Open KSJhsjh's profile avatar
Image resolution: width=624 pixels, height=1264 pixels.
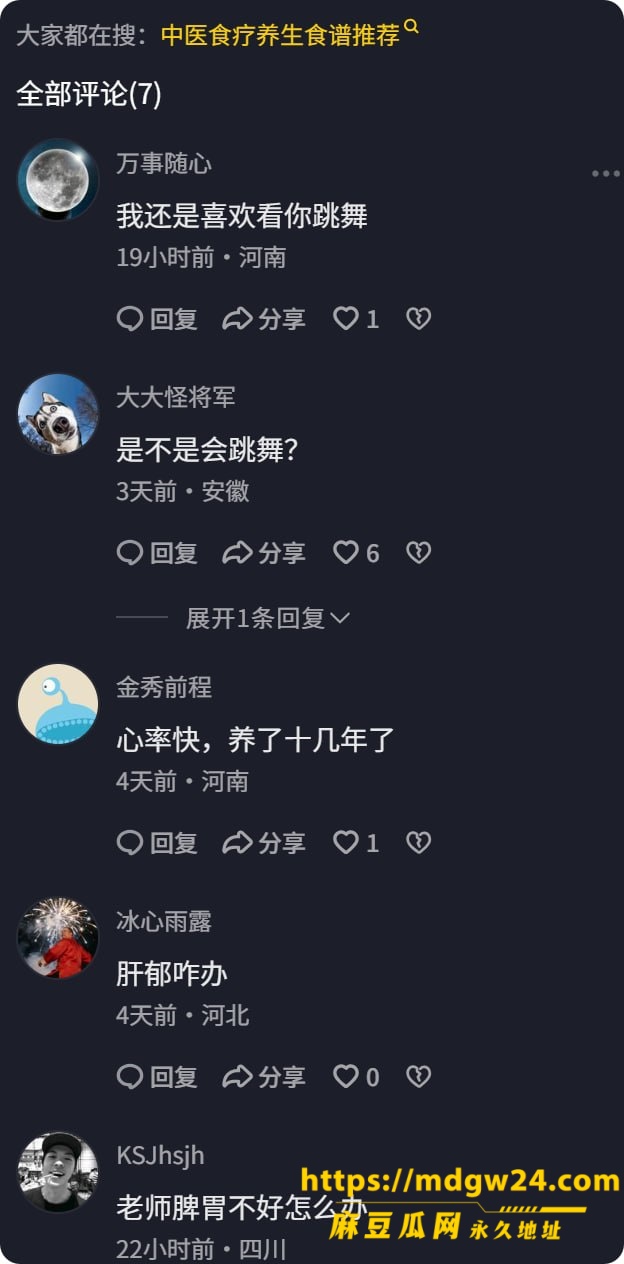click(x=58, y=1172)
